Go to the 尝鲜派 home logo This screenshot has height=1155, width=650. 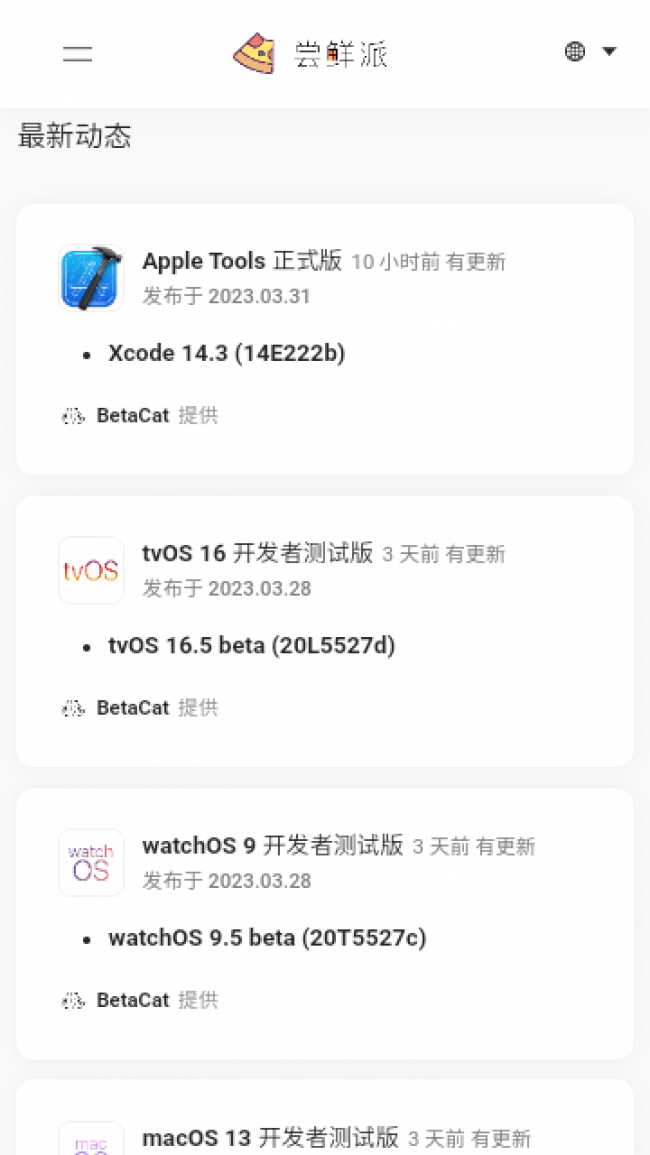pyautogui.click(x=310, y=54)
